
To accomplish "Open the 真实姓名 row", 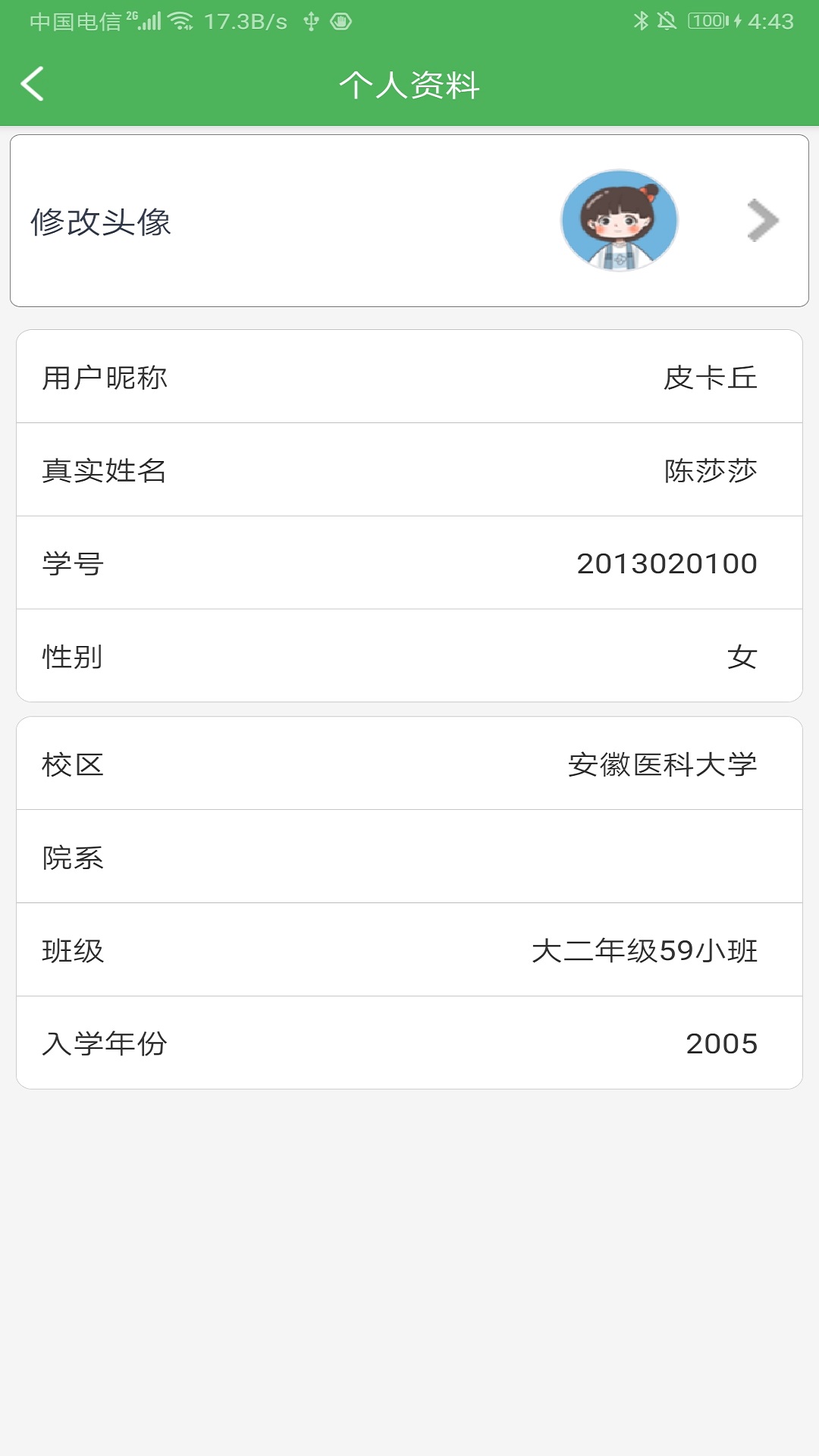I will point(409,470).
